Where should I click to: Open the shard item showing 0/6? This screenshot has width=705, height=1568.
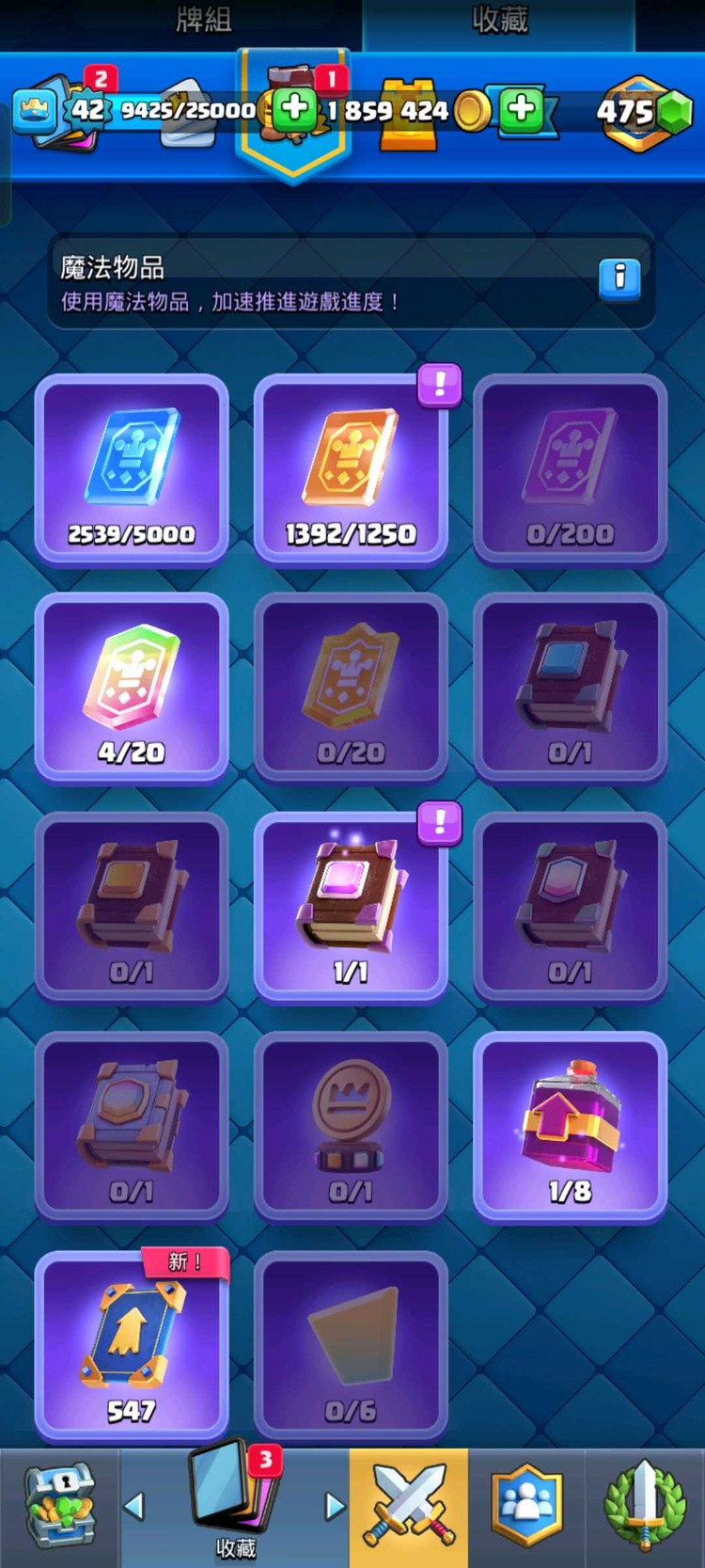(351, 1346)
